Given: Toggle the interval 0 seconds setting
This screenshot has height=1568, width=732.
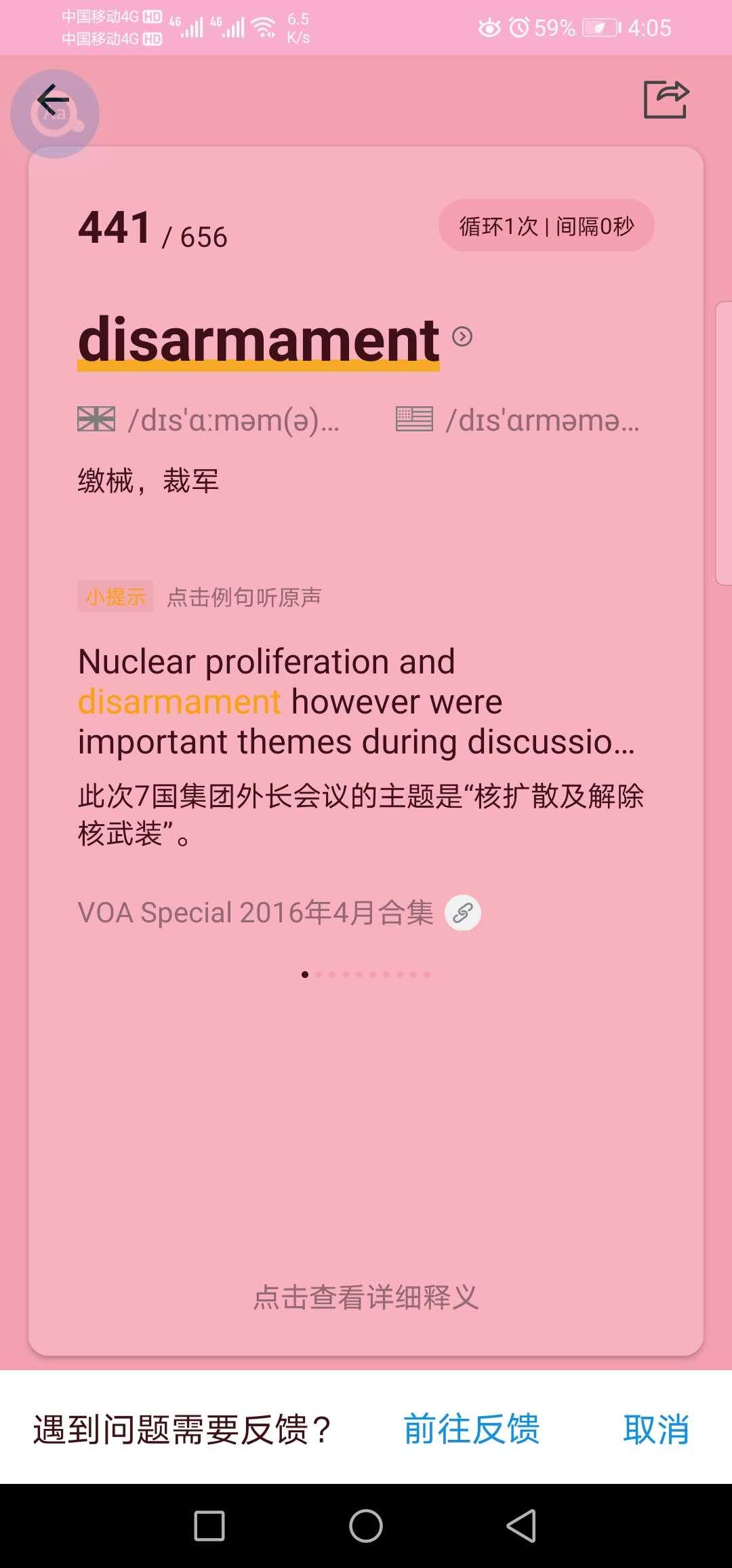Looking at the screenshot, I should point(595,226).
